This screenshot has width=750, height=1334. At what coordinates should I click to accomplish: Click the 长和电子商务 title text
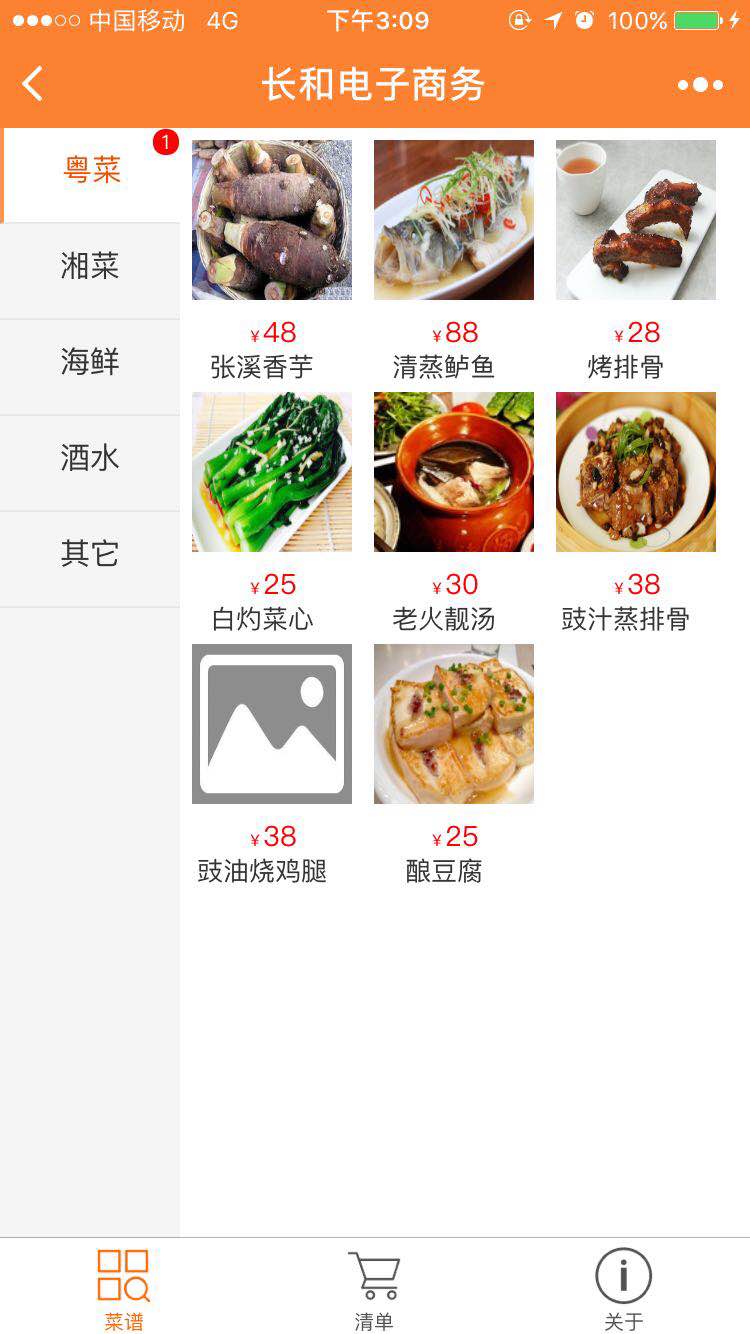coord(374,85)
